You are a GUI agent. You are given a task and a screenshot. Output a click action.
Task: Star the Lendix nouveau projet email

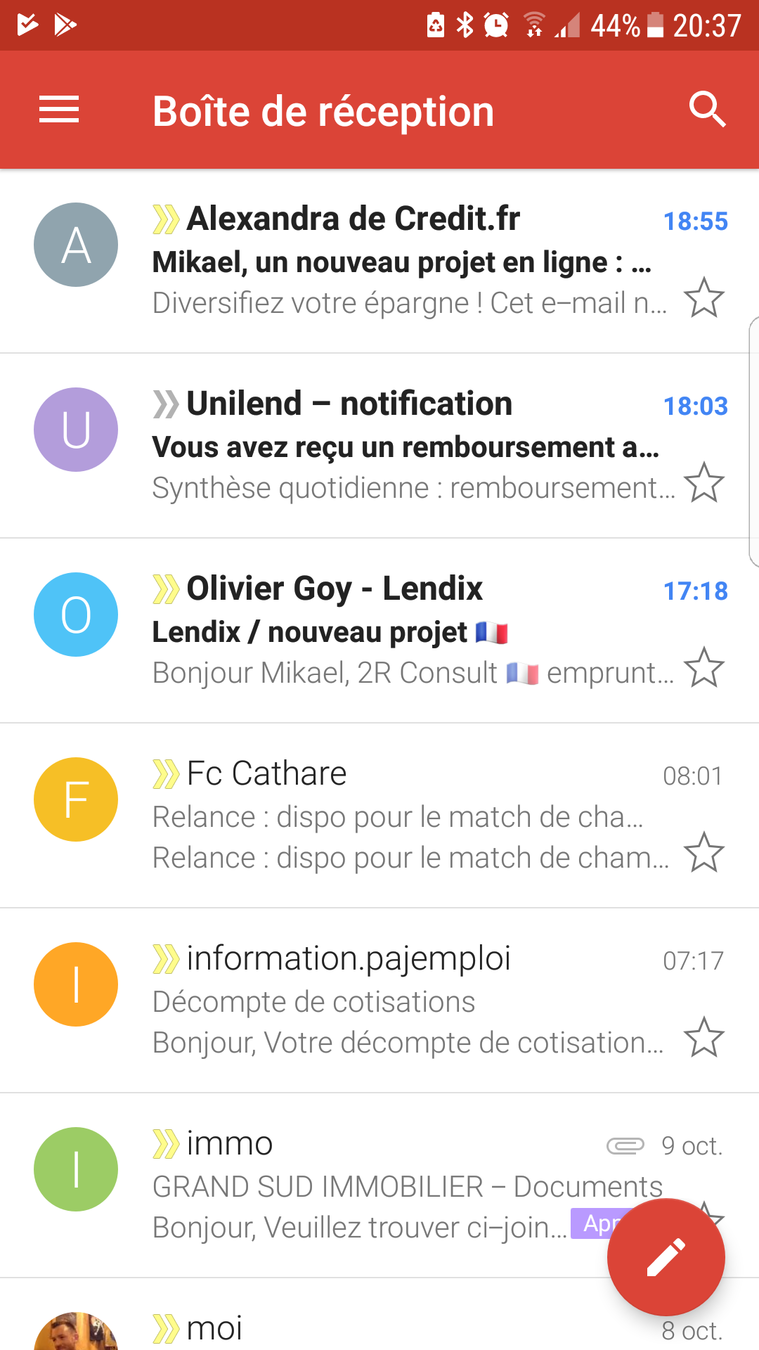(704, 669)
